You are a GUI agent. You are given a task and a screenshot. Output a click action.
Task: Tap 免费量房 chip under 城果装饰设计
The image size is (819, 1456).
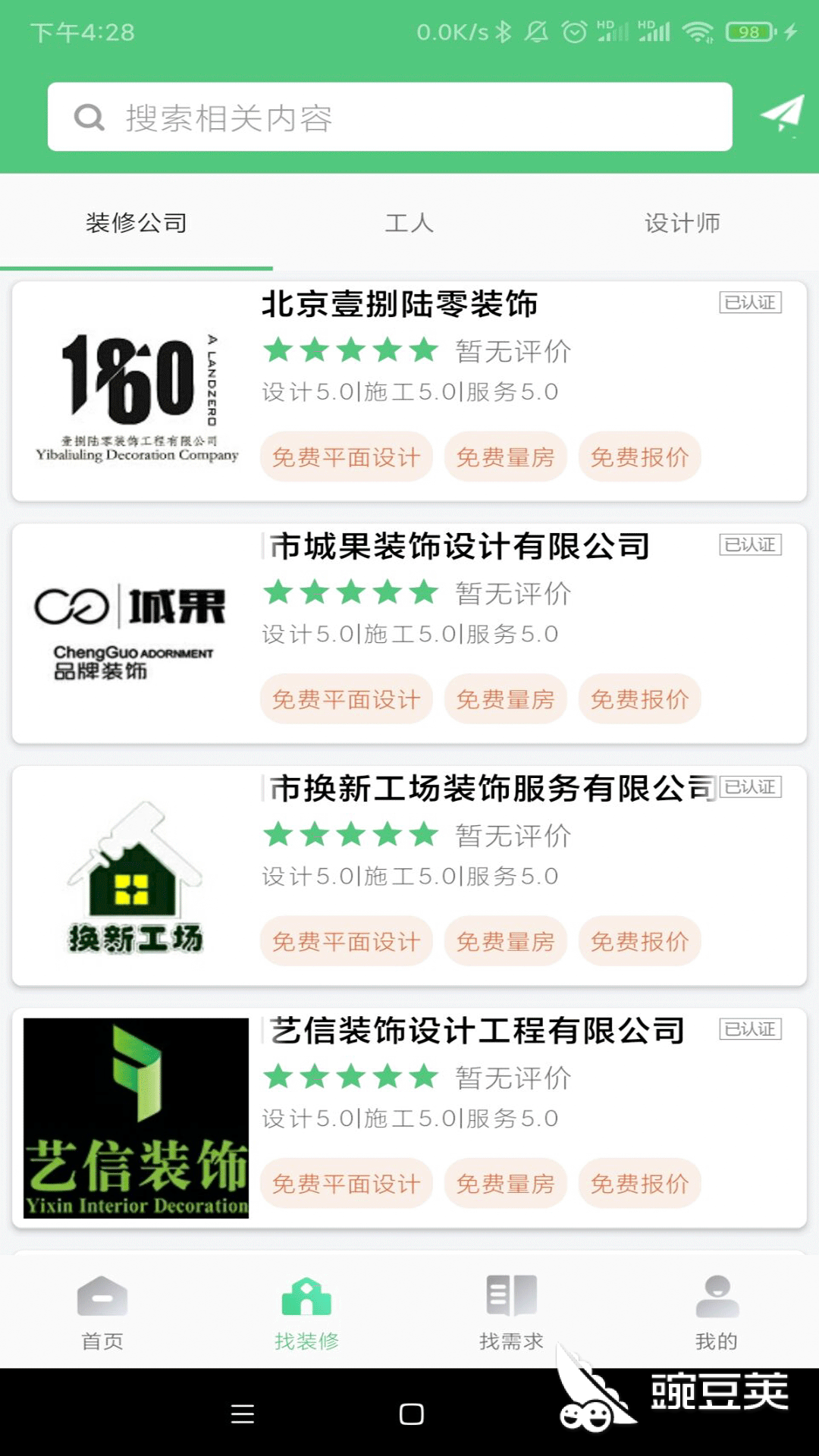[x=506, y=699]
